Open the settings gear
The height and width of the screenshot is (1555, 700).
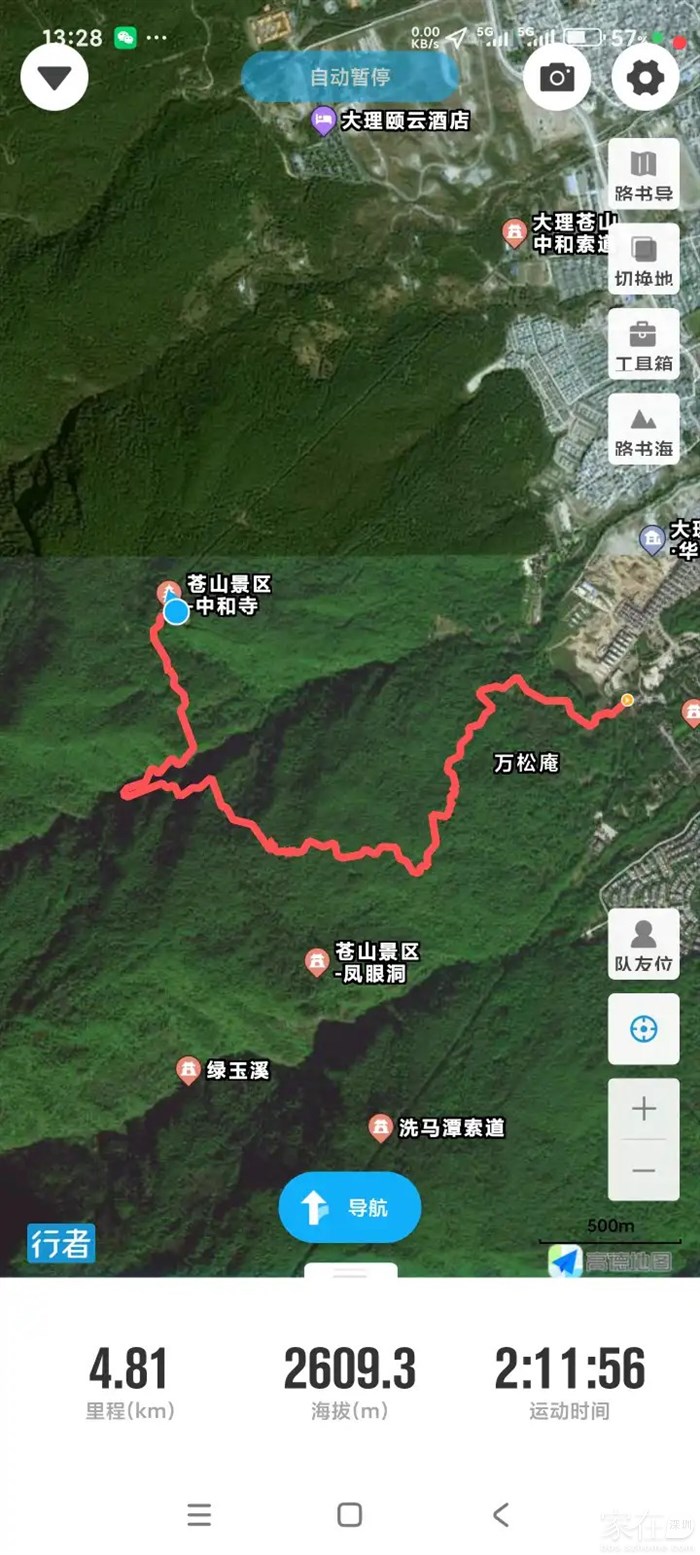point(645,77)
